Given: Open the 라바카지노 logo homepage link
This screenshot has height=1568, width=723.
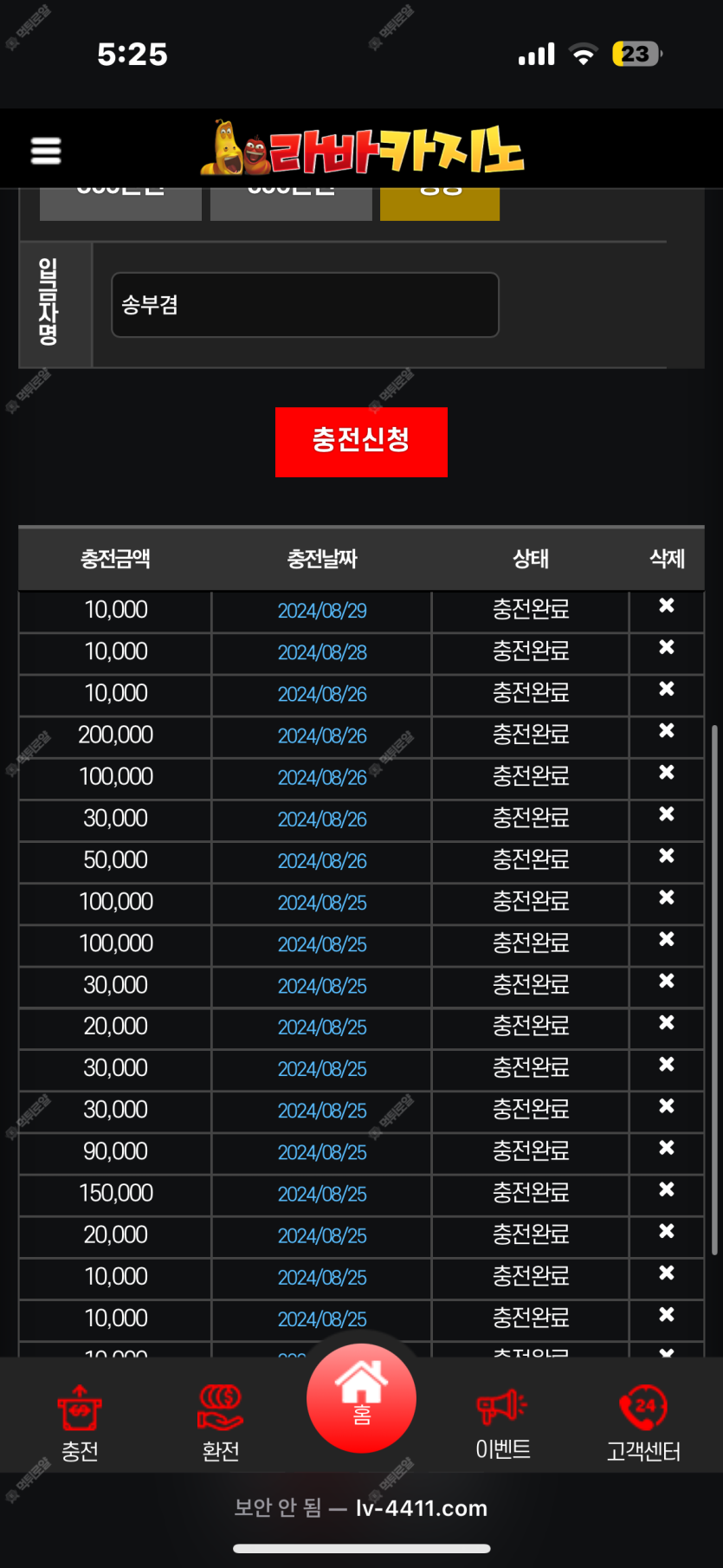Looking at the screenshot, I should click(x=362, y=149).
